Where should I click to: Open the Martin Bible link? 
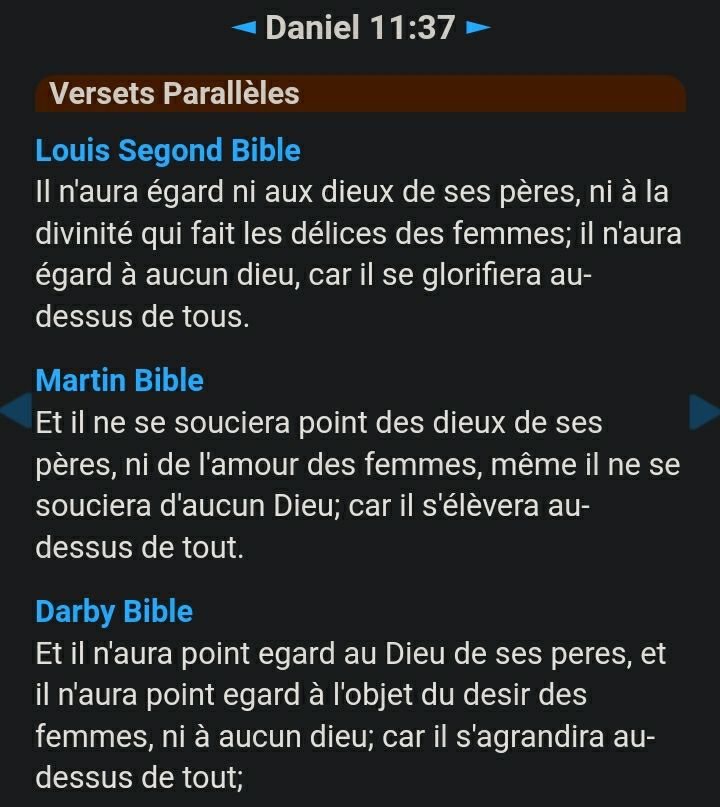point(119,380)
